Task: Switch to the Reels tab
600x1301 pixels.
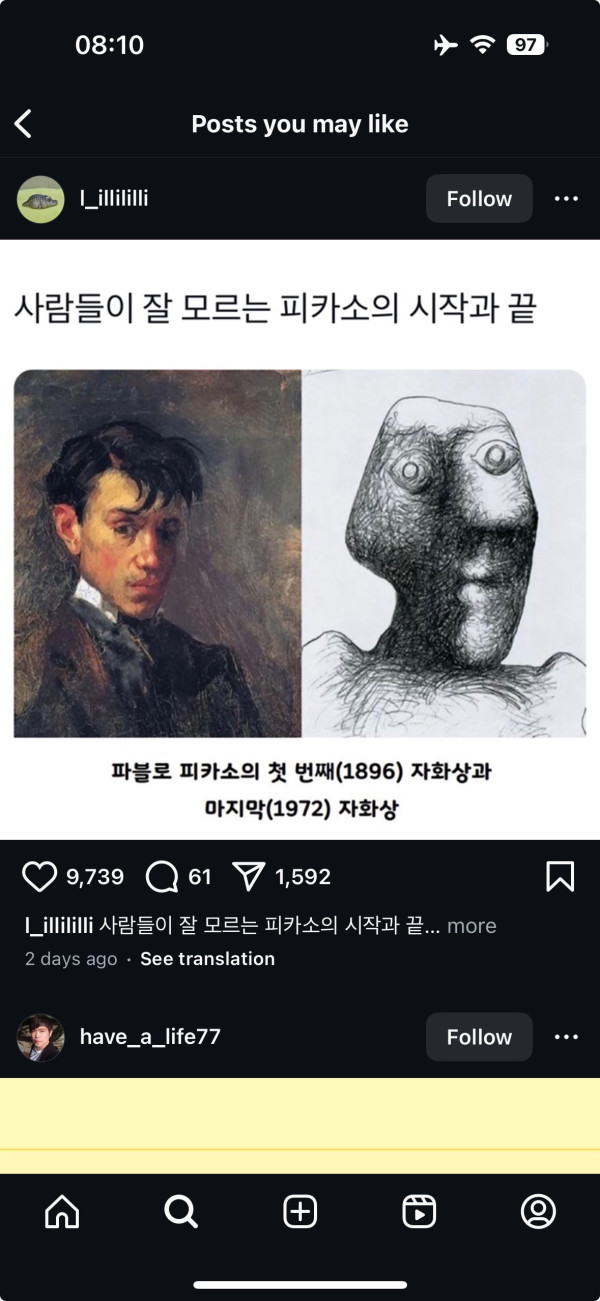Action: (419, 1212)
